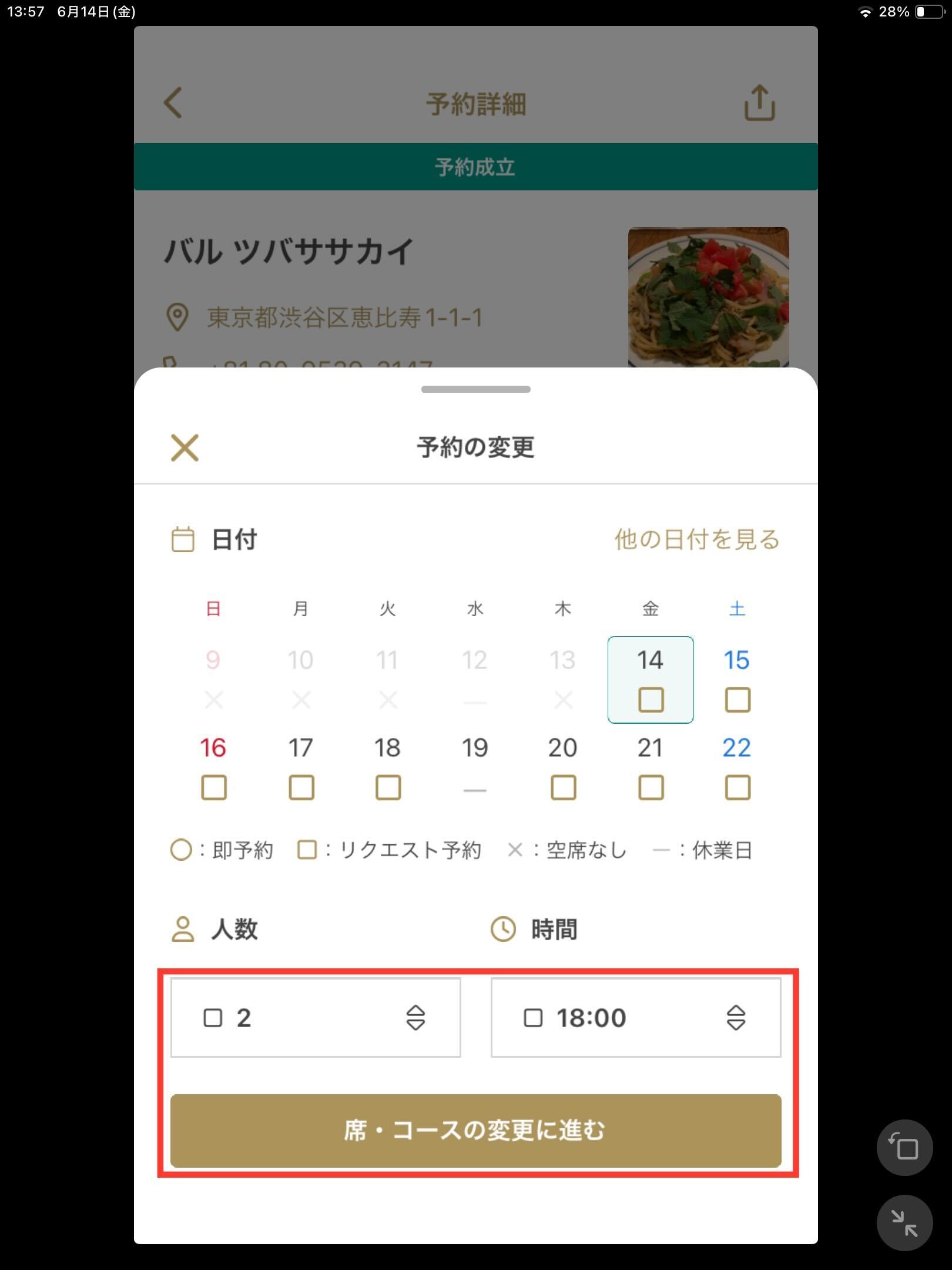Select date 15 on the calendar
Image resolution: width=952 pixels, height=1270 pixels.
(737, 679)
